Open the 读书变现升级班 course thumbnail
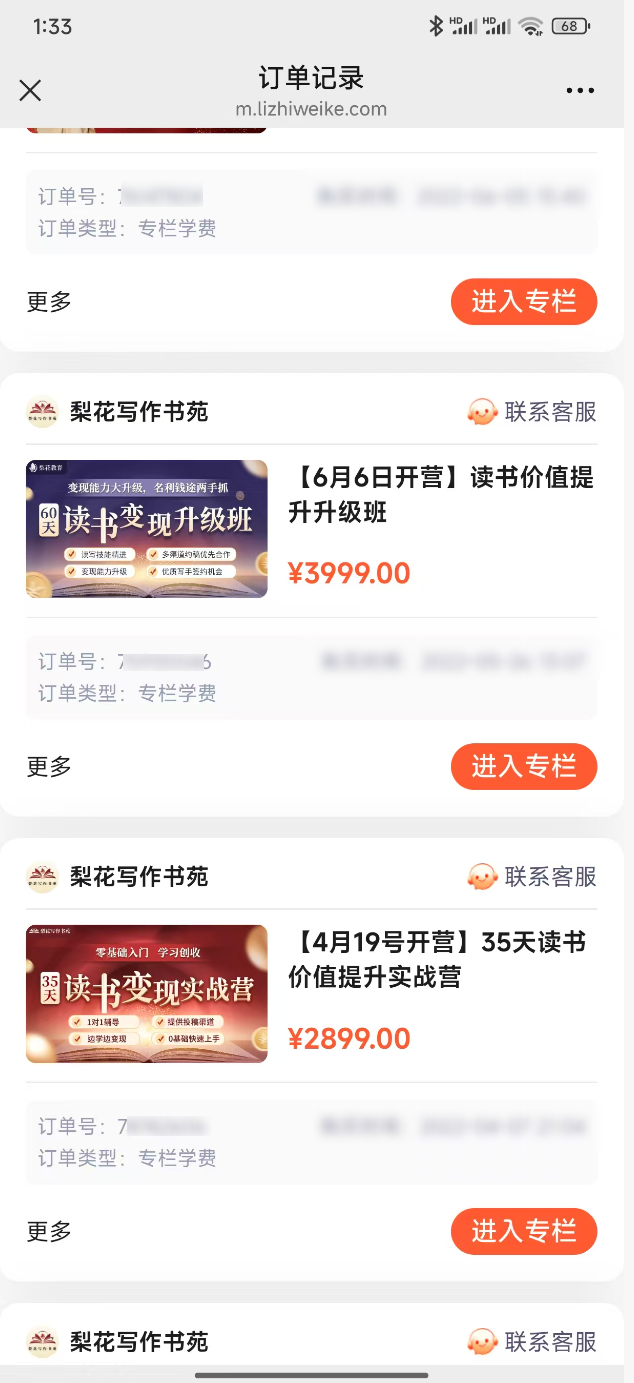 pos(147,529)
